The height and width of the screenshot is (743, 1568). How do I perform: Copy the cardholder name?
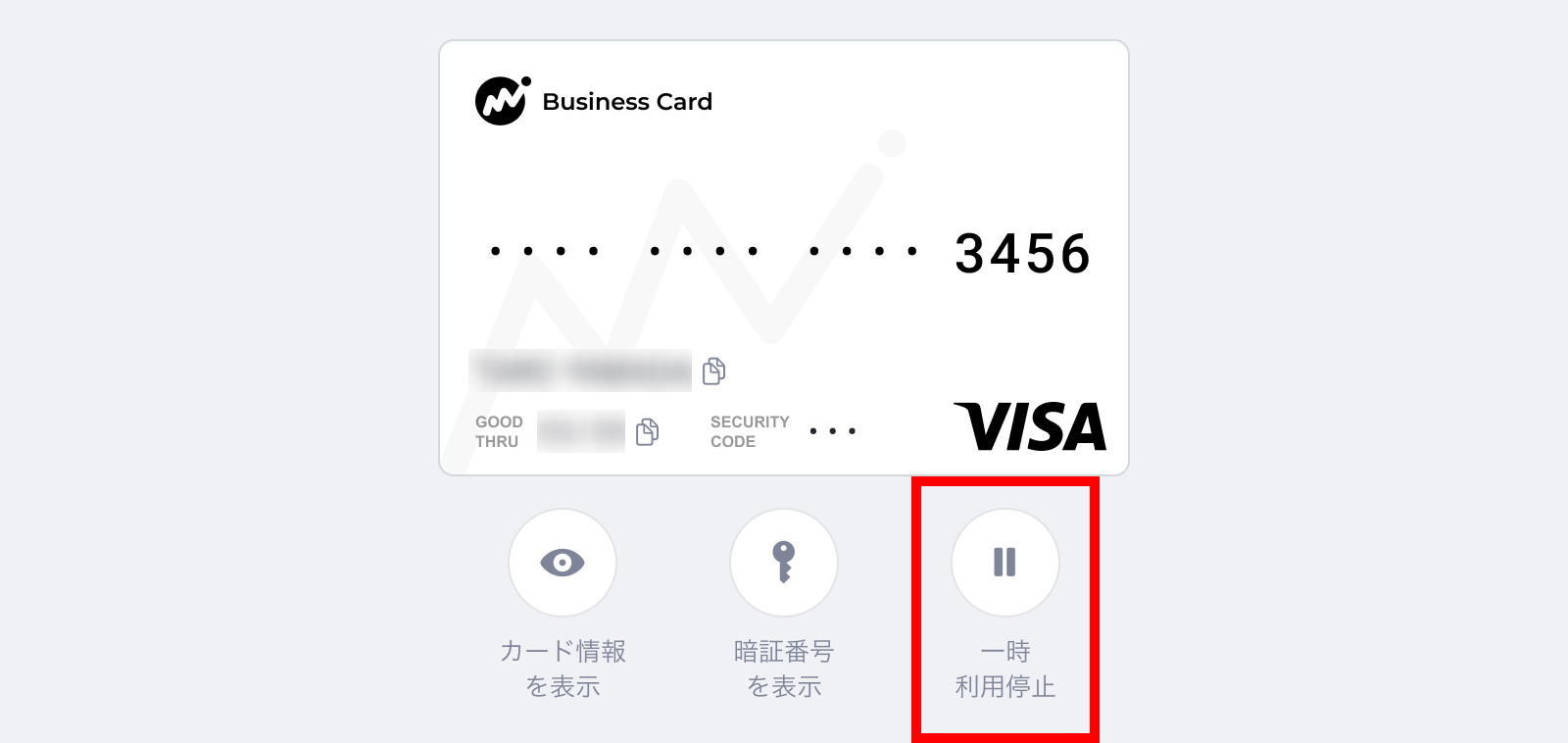click(x=713, y=371)
